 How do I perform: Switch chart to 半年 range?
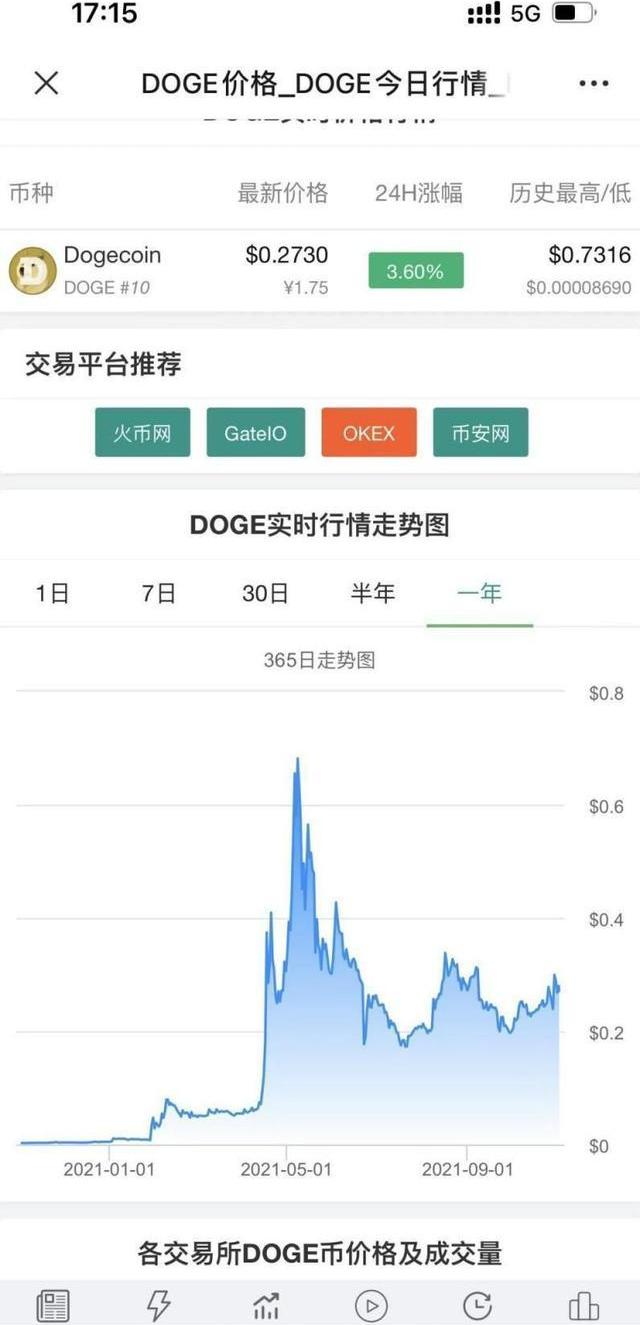pyautogui.click(x=372, y=593)
